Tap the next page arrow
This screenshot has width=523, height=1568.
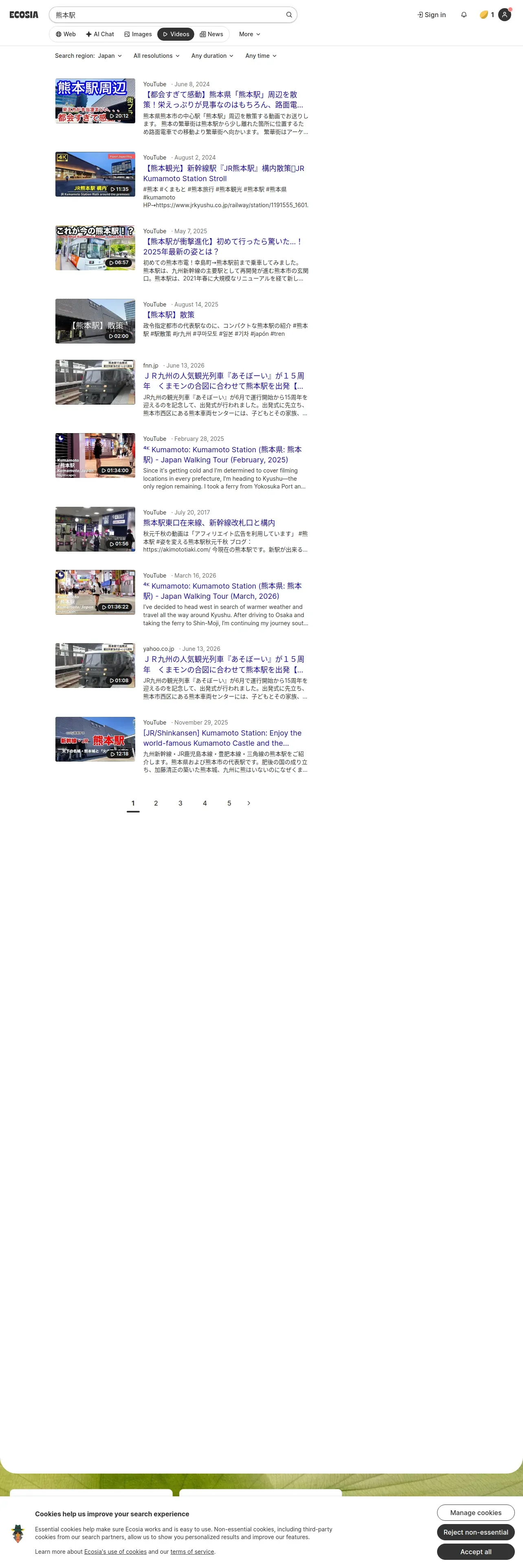(x=248, y=803)
